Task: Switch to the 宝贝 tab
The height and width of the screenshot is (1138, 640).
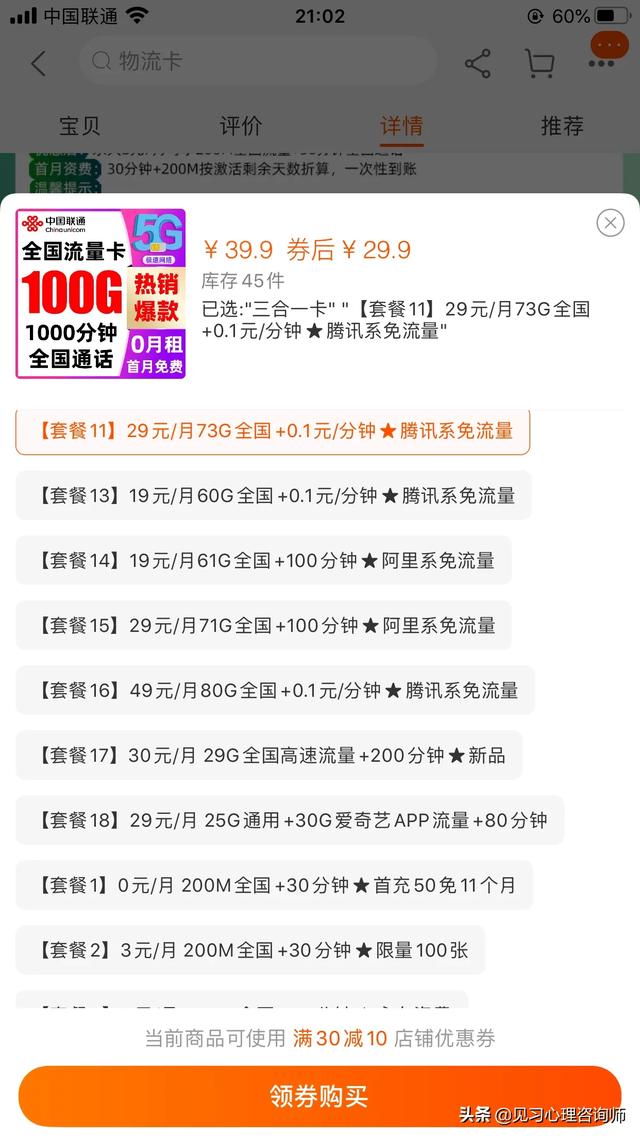Action: point(80,126)
